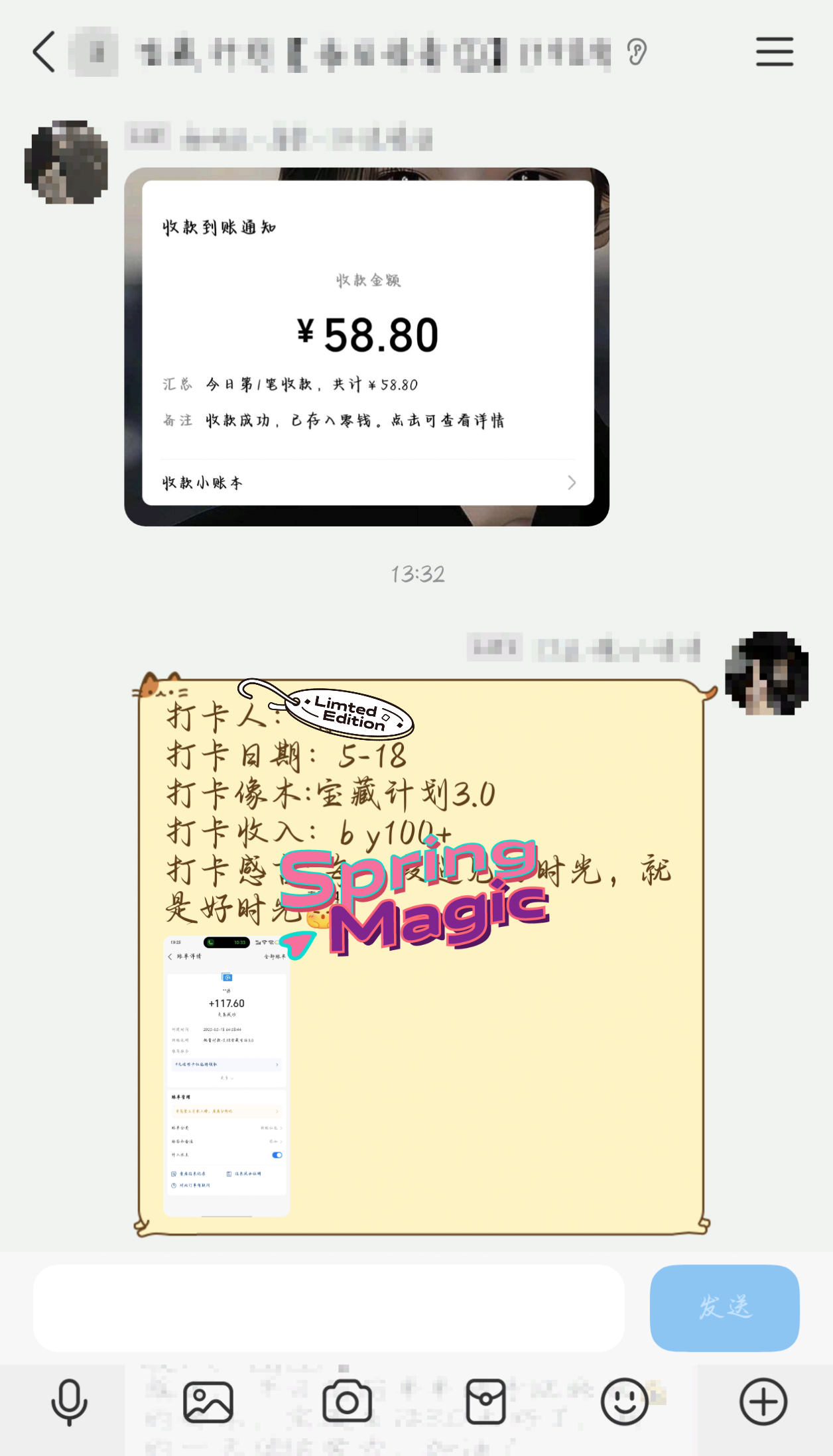Open the chat menu with three lines

point(775,52)
